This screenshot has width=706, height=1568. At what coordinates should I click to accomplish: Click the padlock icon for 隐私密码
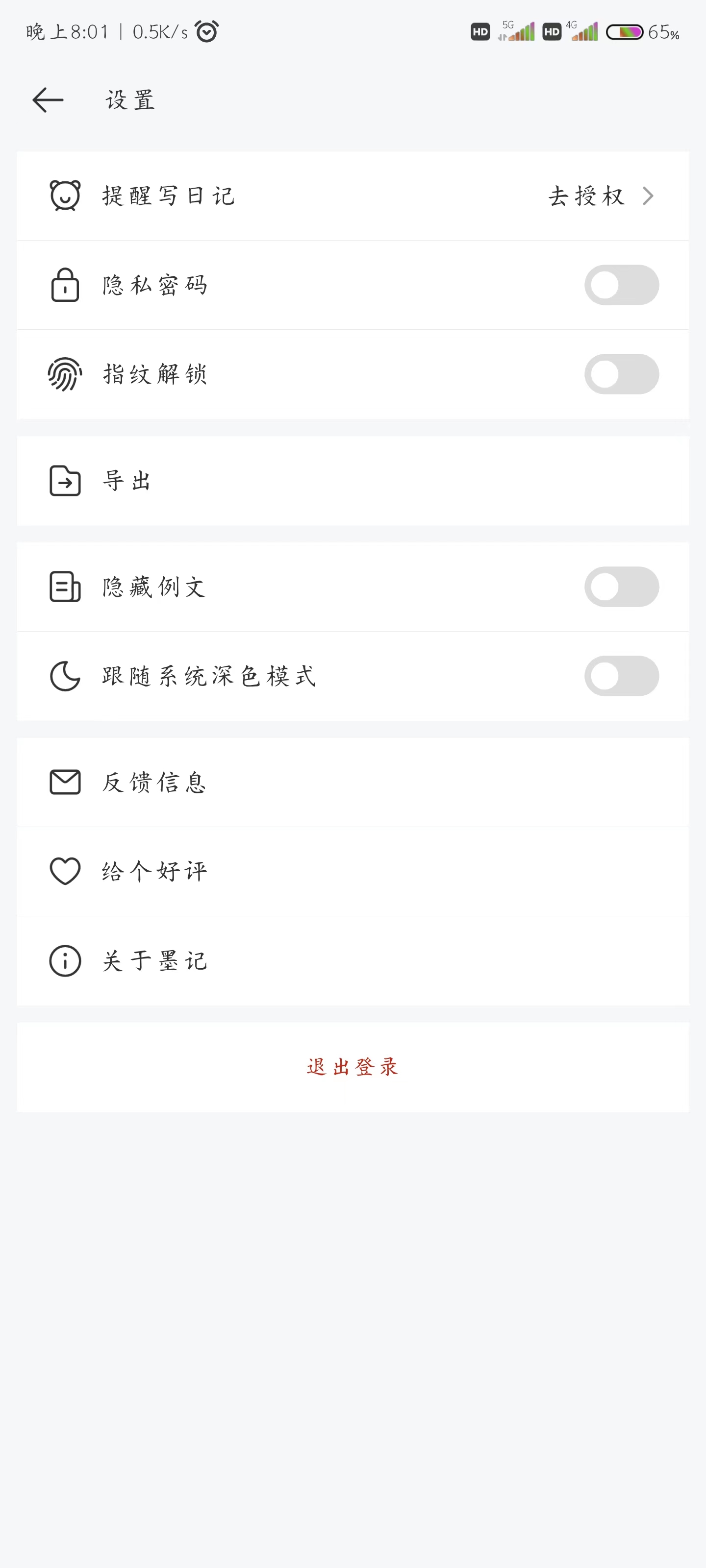[64, 285]
